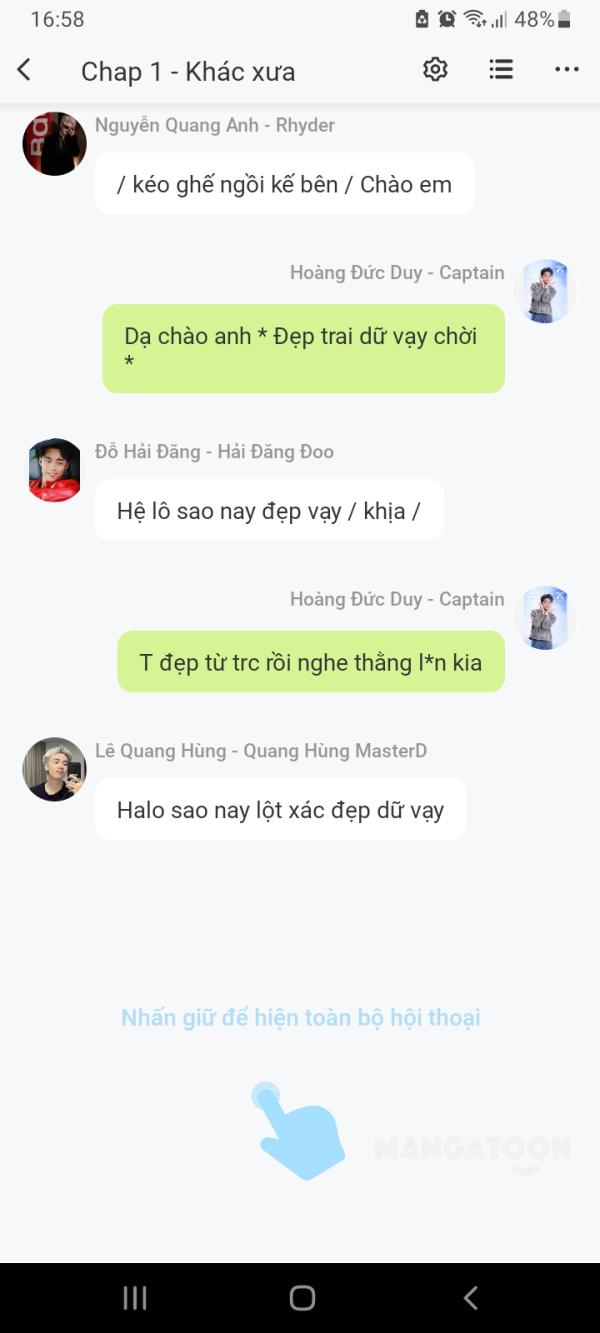Tap the system home button

(x=302, y=1298)
